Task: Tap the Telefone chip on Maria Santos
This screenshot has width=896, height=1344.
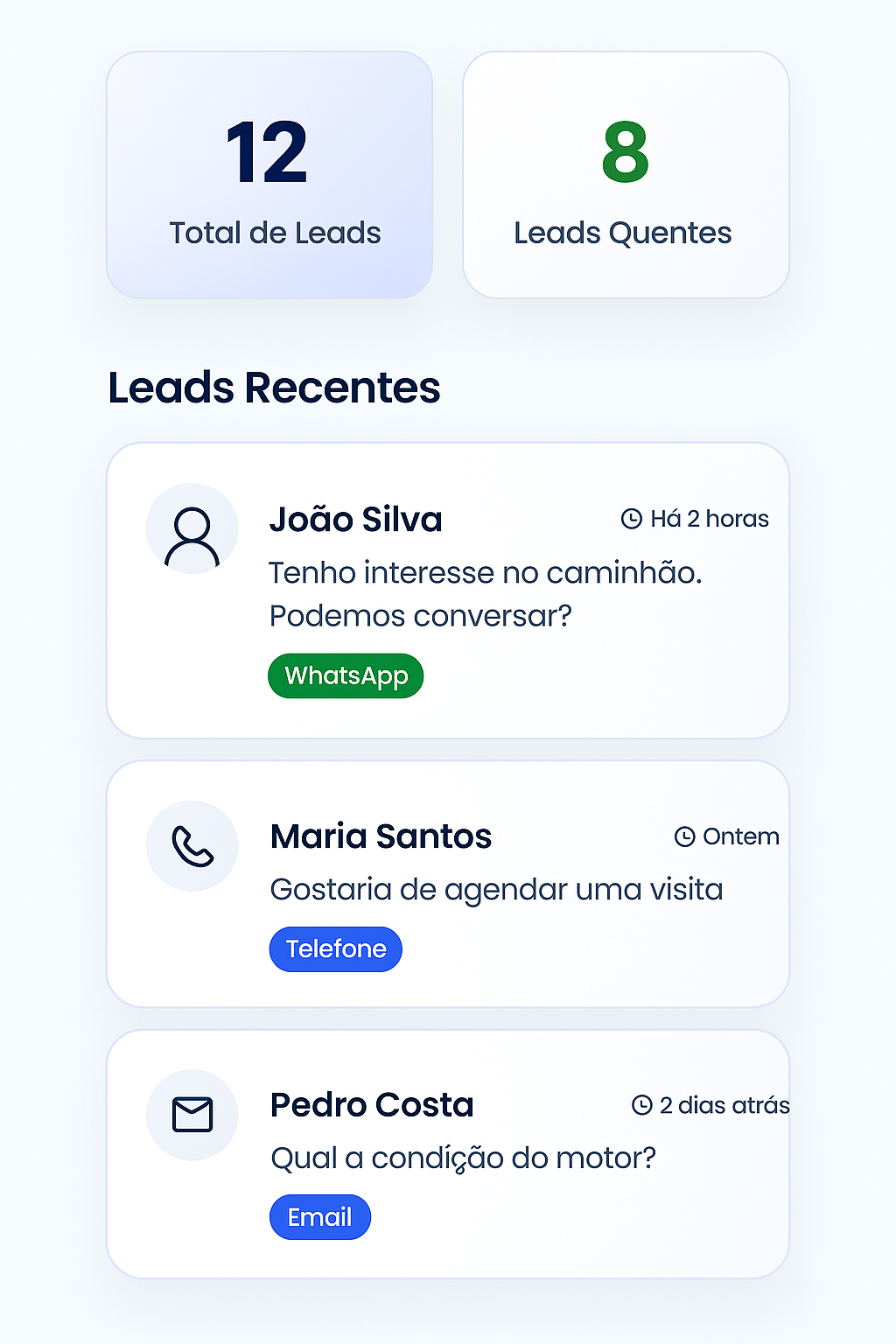Action: click(336, 949)
